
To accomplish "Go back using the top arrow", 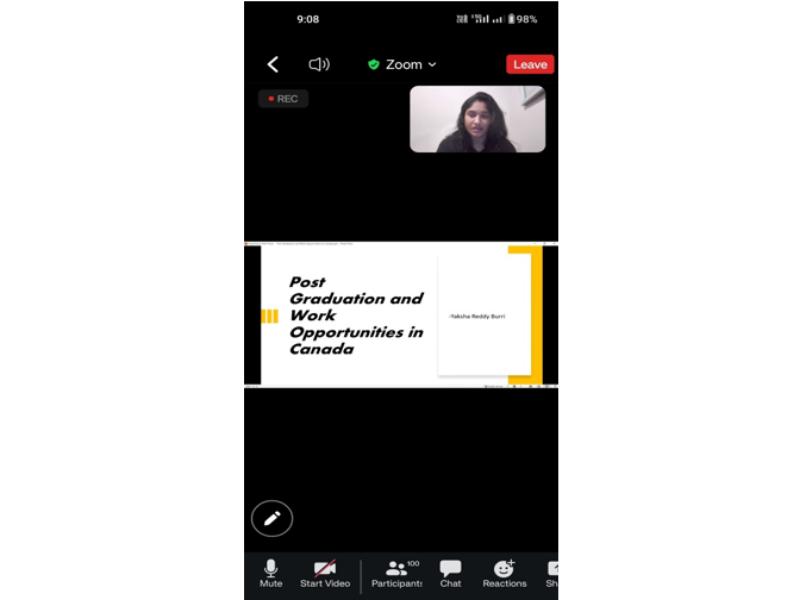I will pos(273,64).
